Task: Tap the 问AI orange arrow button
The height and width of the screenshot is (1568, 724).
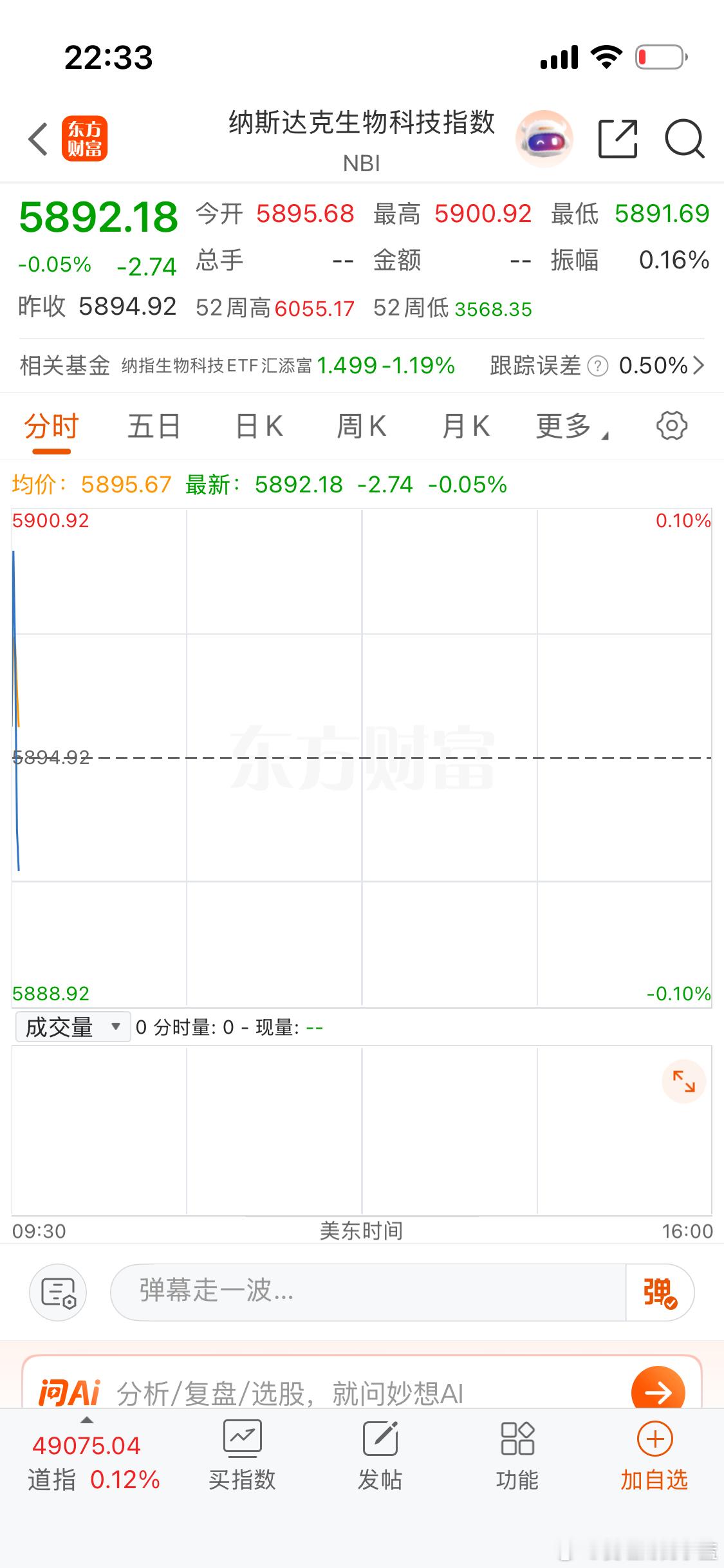Action: coord(659,1392)
